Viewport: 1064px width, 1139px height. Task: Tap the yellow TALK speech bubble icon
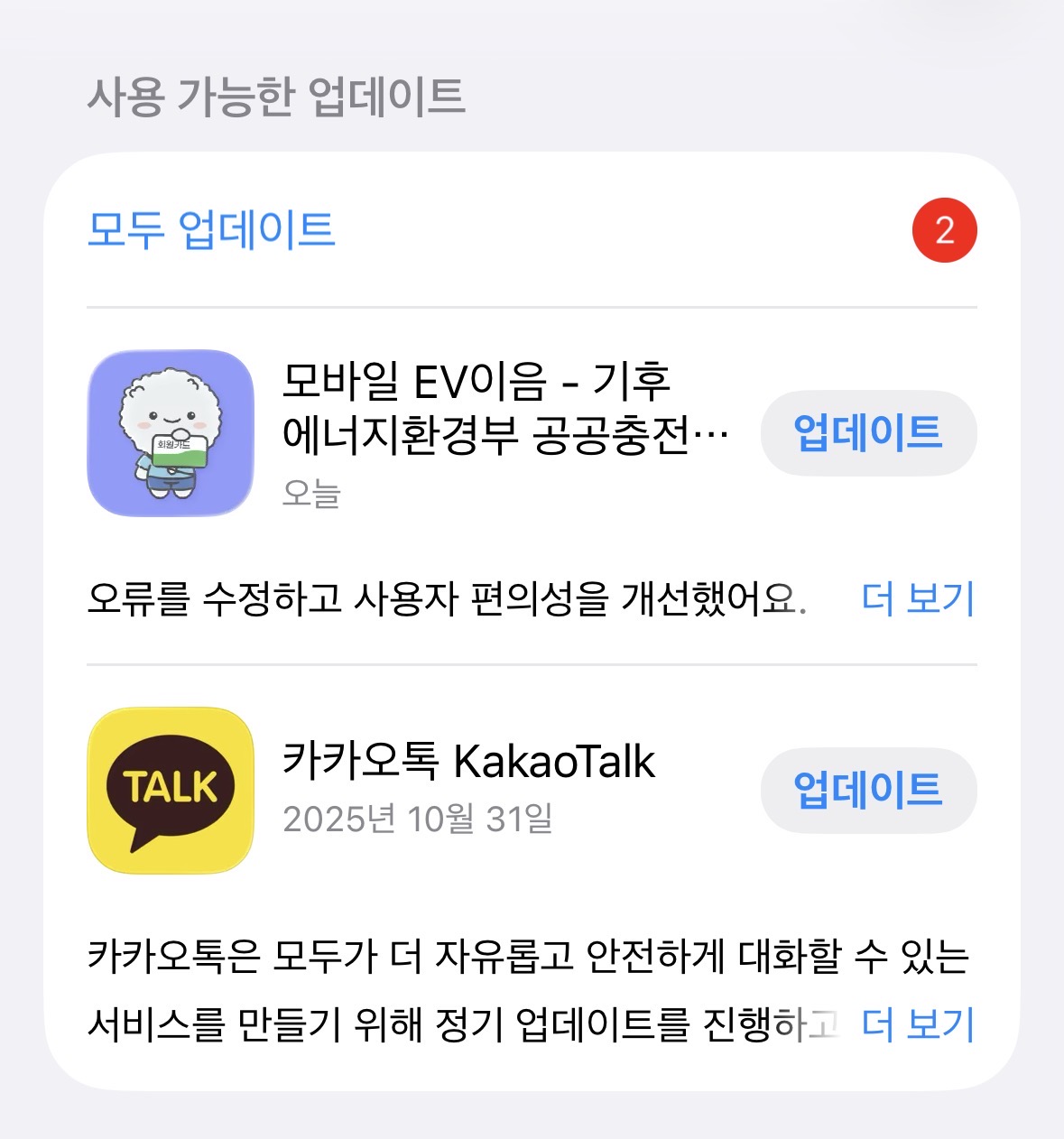pyautogui.click(x=171, y=790)
